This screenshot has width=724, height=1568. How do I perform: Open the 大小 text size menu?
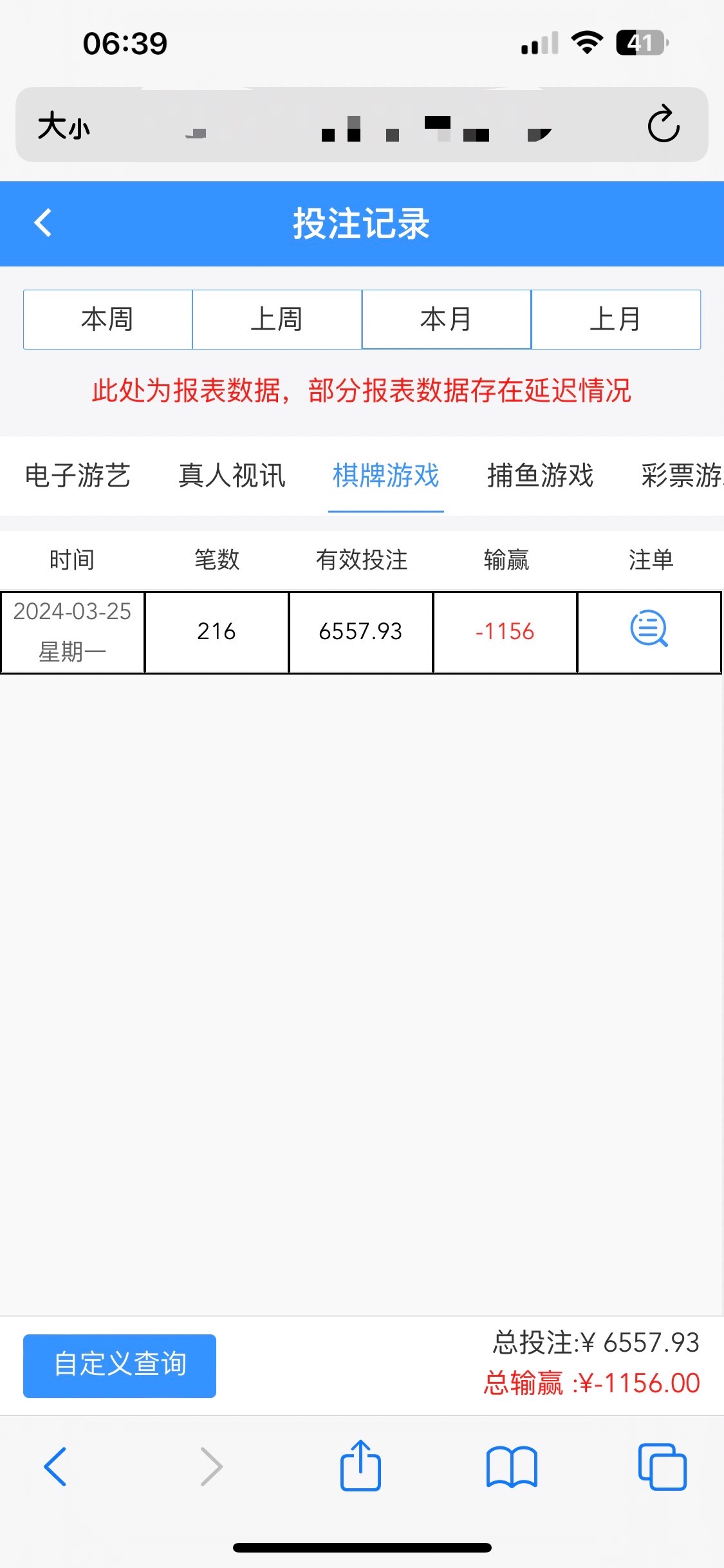64,126
